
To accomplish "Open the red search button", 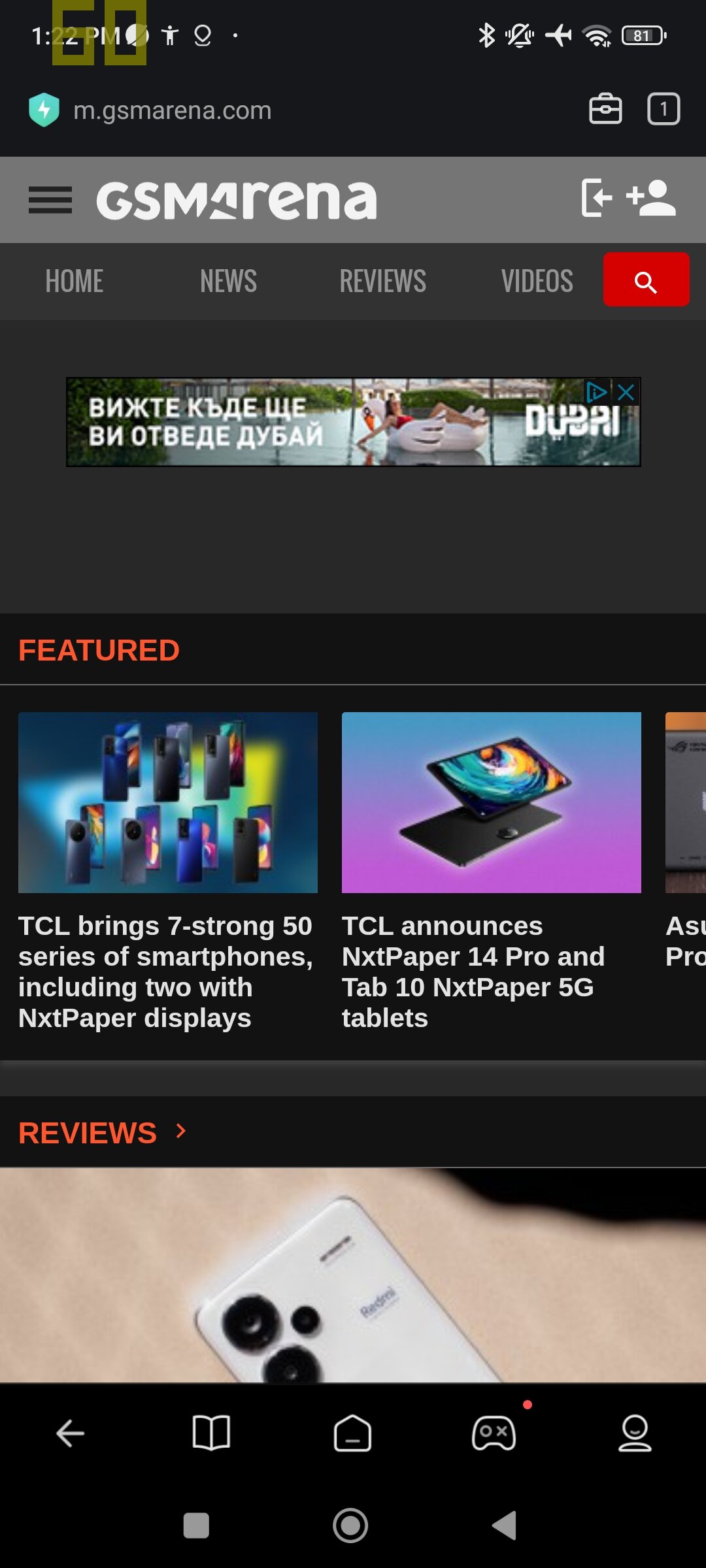I will point(646,280).
